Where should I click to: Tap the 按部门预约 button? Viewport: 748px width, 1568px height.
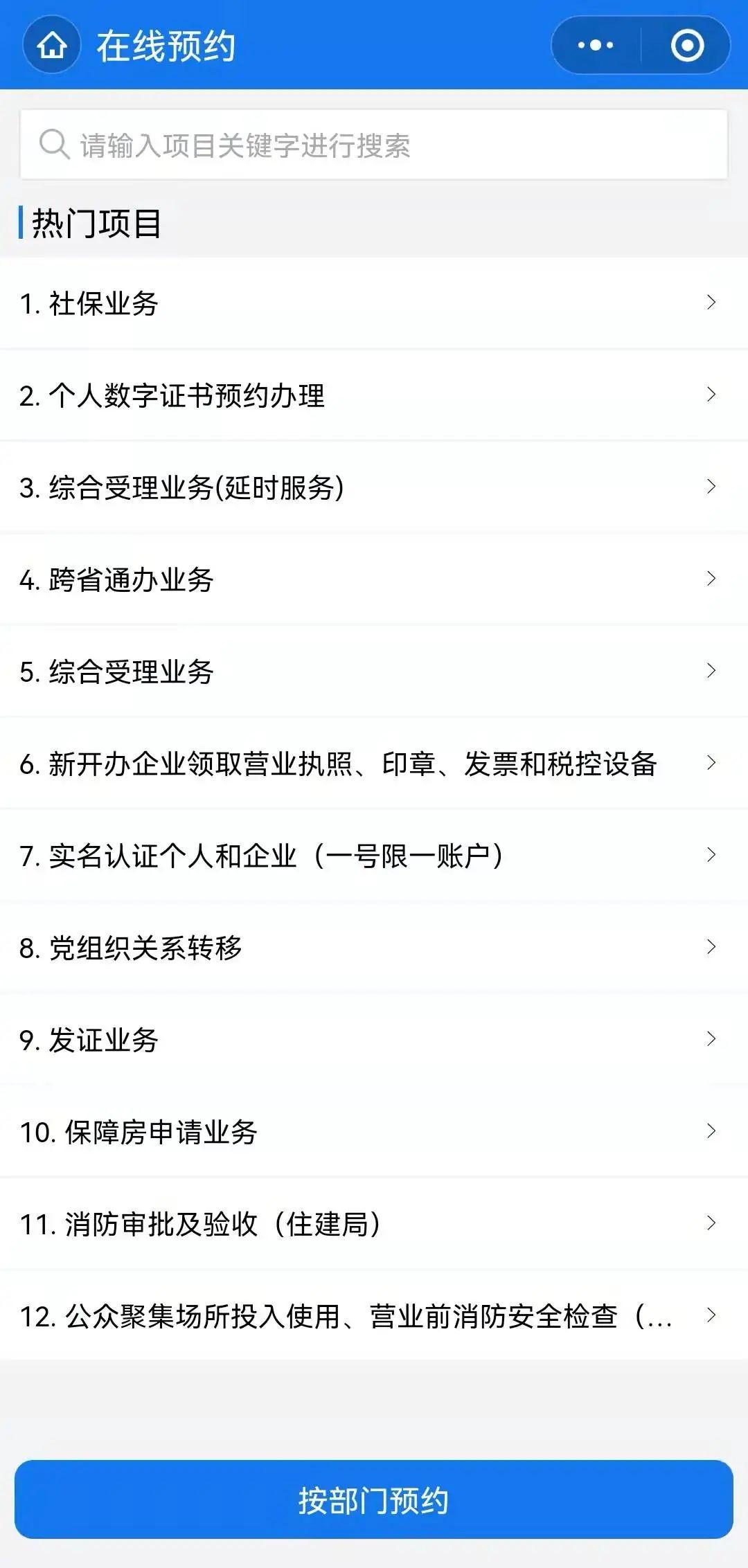pos(374,1499)
